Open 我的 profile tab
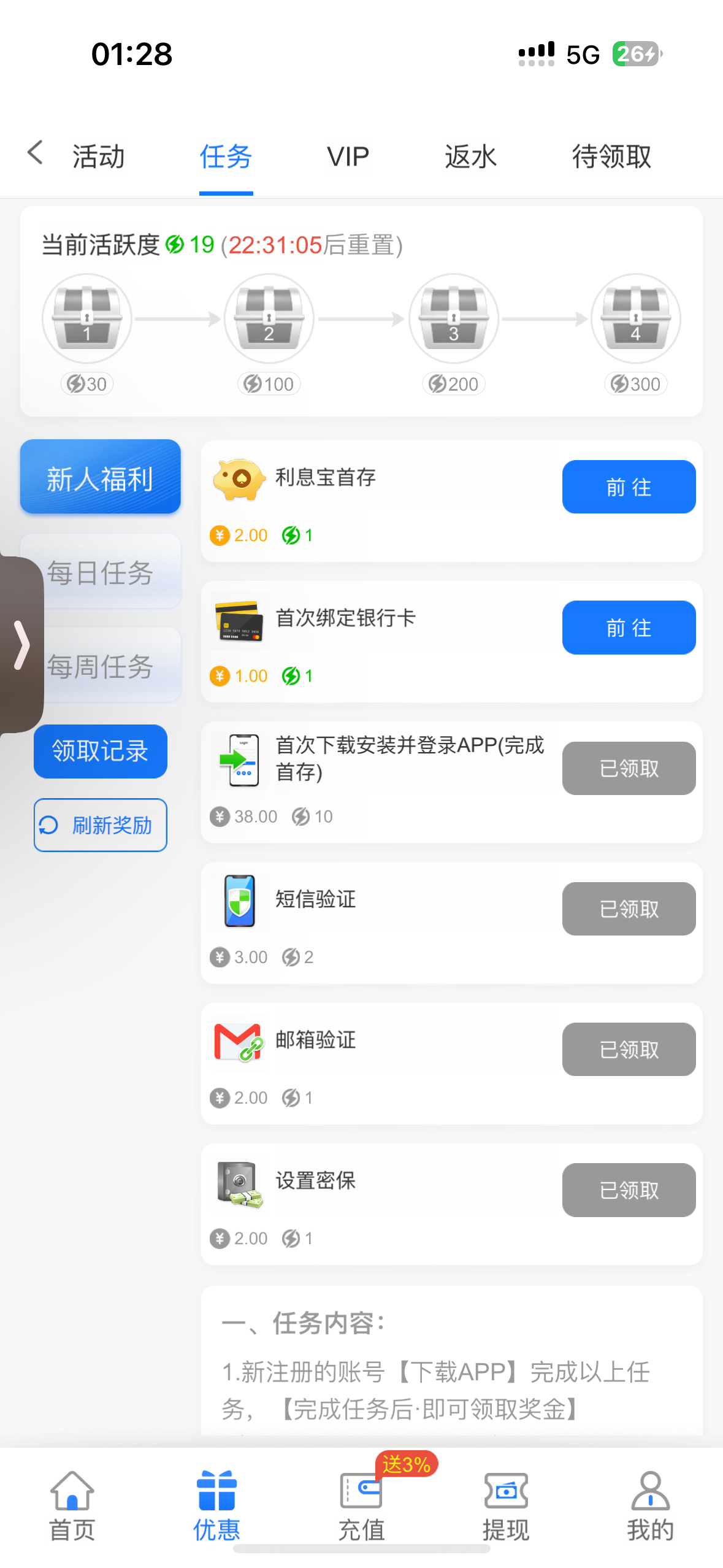The width and height of the screenshot is (723, 1568). pos(650,1506)
